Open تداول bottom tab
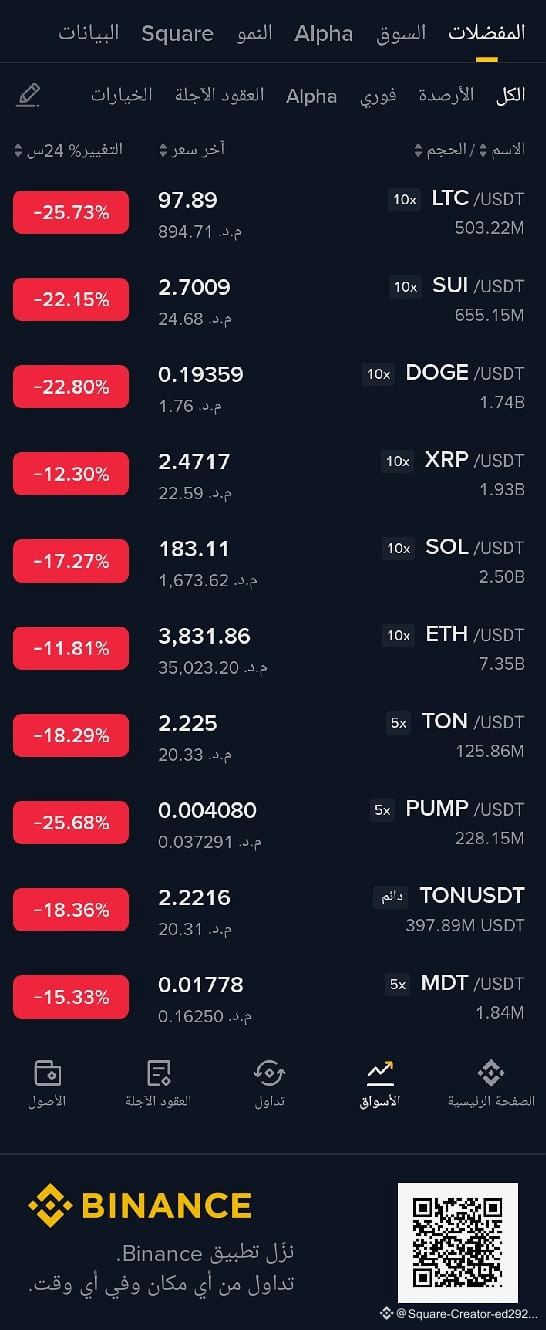 pos(269,1085)
